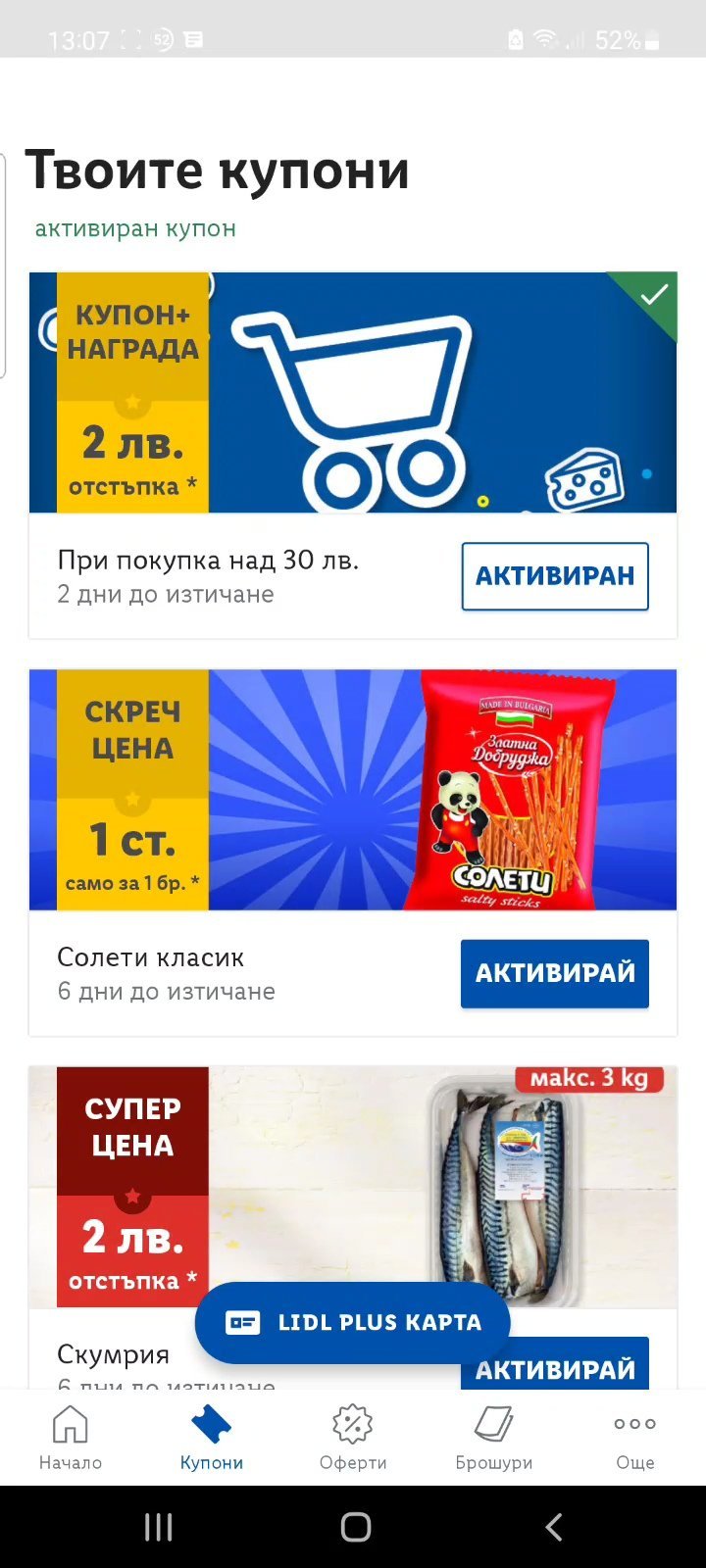The height and width of the screenshot is (1568, 706).
Task: Switch to the Оферти tab
Action: tap(353, 1437)
